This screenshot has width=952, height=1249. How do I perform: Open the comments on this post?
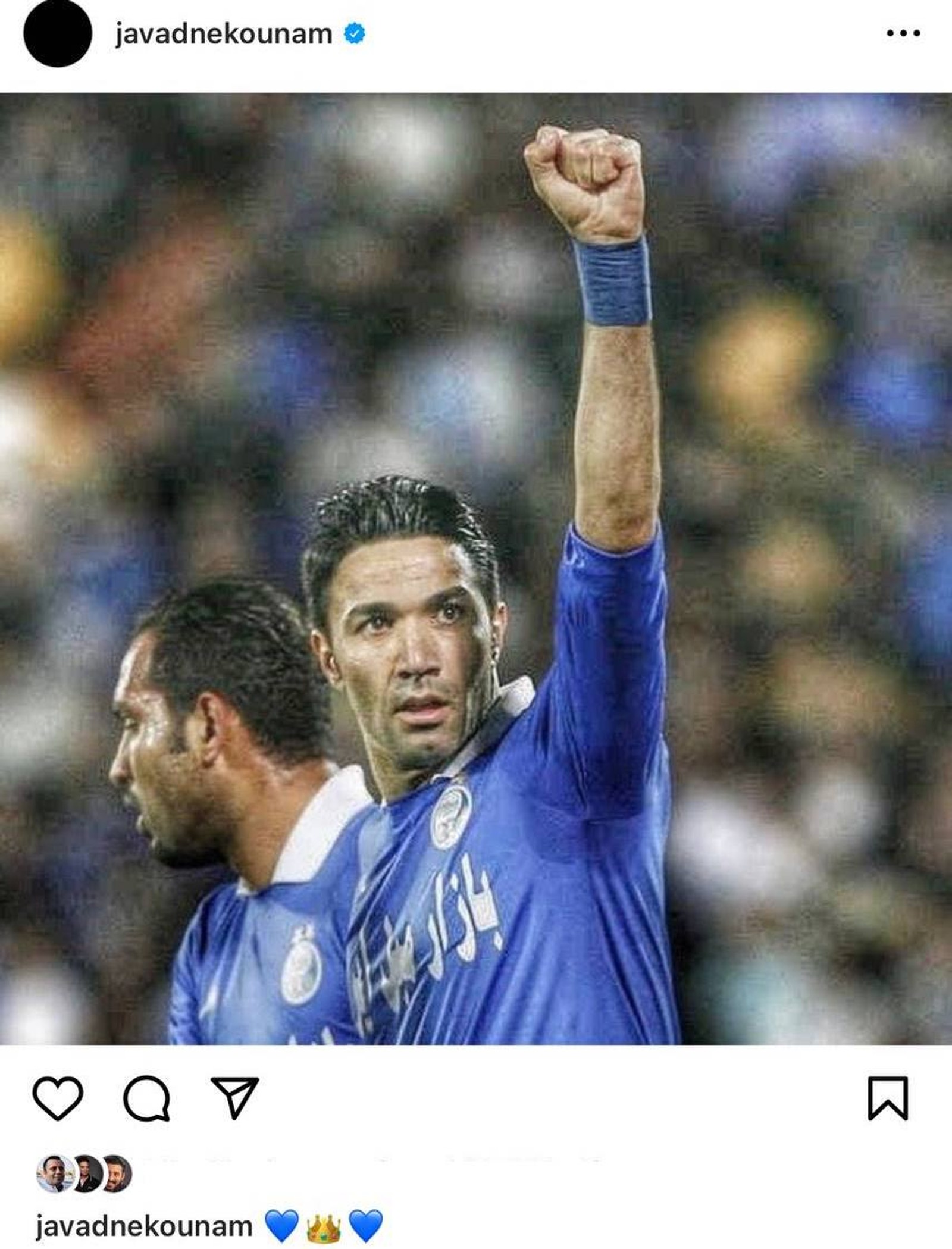click(146, 1098)
